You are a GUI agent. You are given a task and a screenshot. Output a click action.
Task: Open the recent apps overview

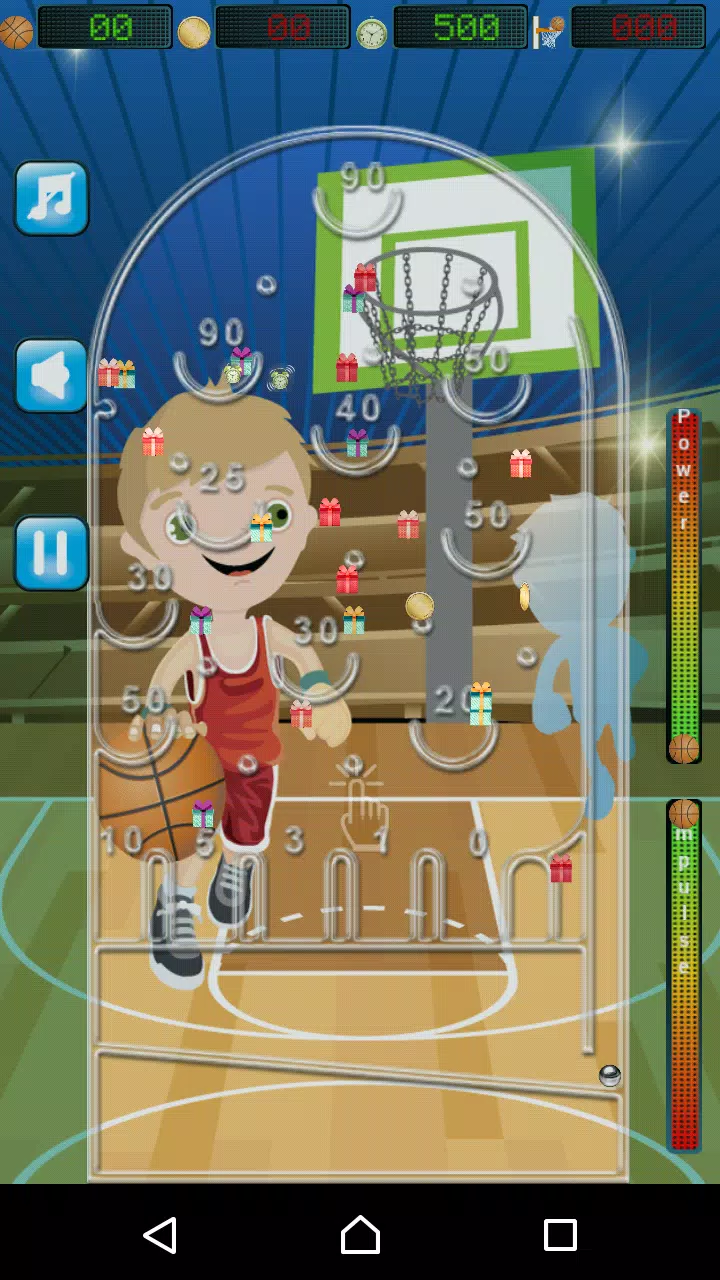(560, 1235)
